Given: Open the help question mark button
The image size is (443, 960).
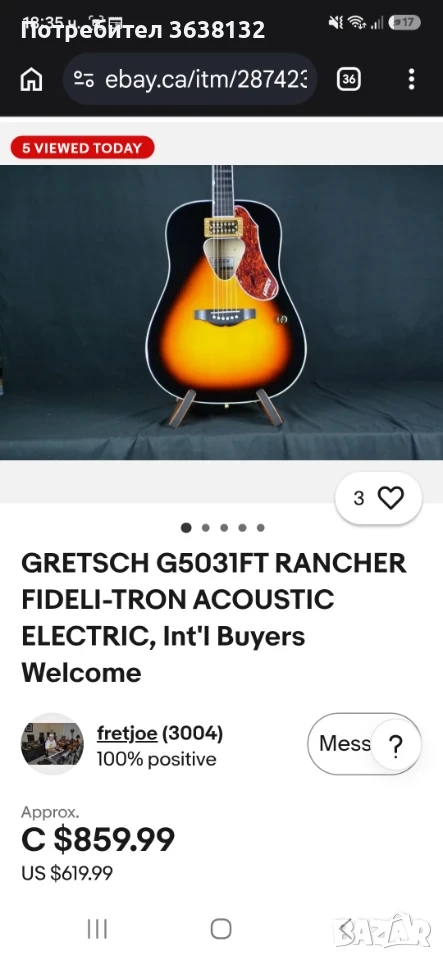Looking at the screenshot, I should 396,745.
